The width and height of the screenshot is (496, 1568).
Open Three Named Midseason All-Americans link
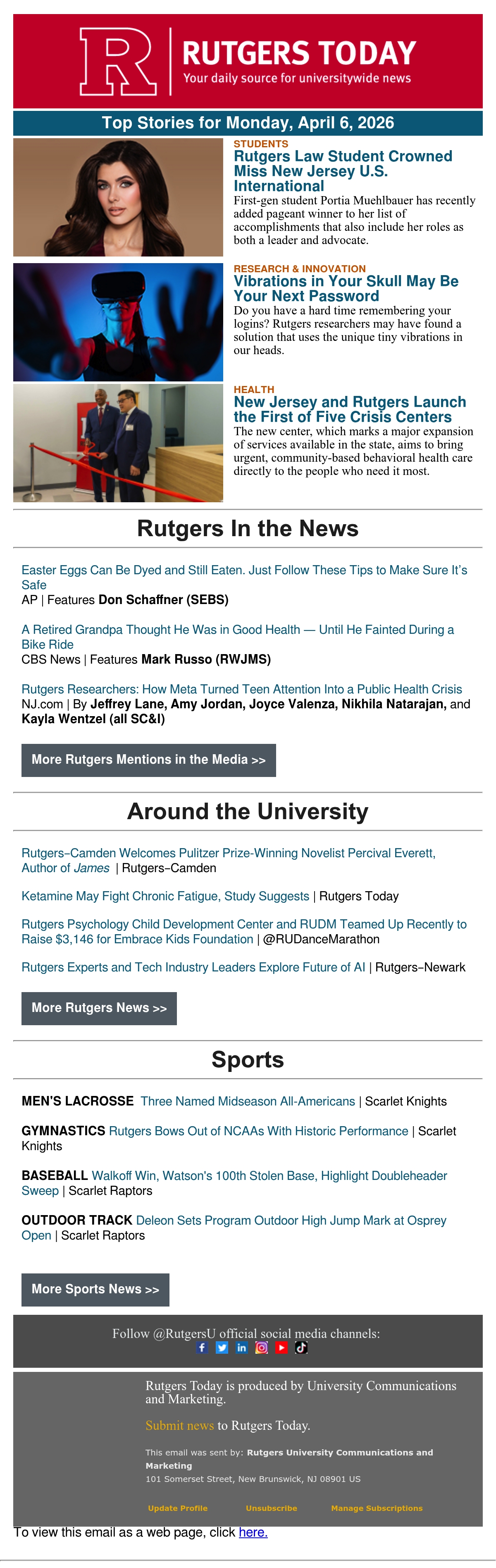pos(248,1101)
